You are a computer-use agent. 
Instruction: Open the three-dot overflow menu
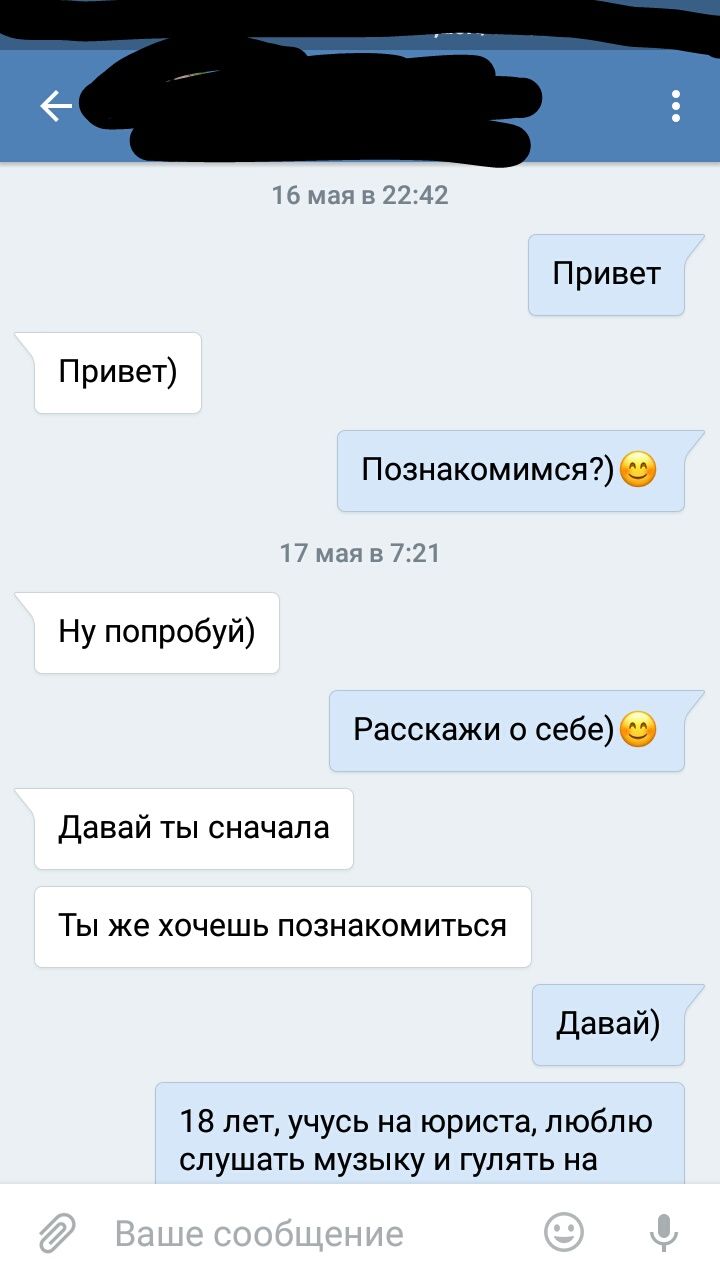[676, 106]
